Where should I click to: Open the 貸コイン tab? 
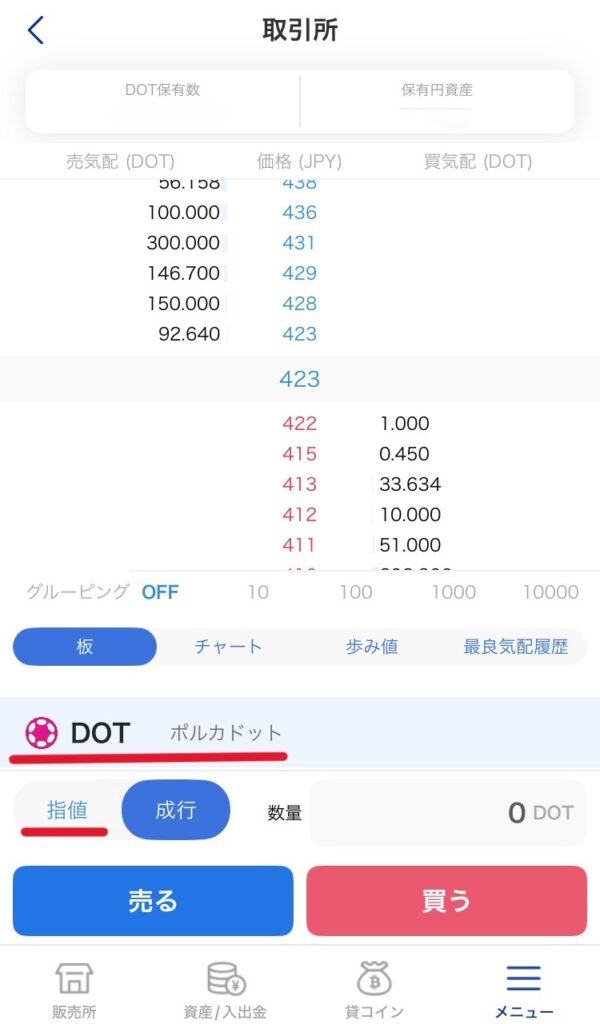click(x=374, y=990)
